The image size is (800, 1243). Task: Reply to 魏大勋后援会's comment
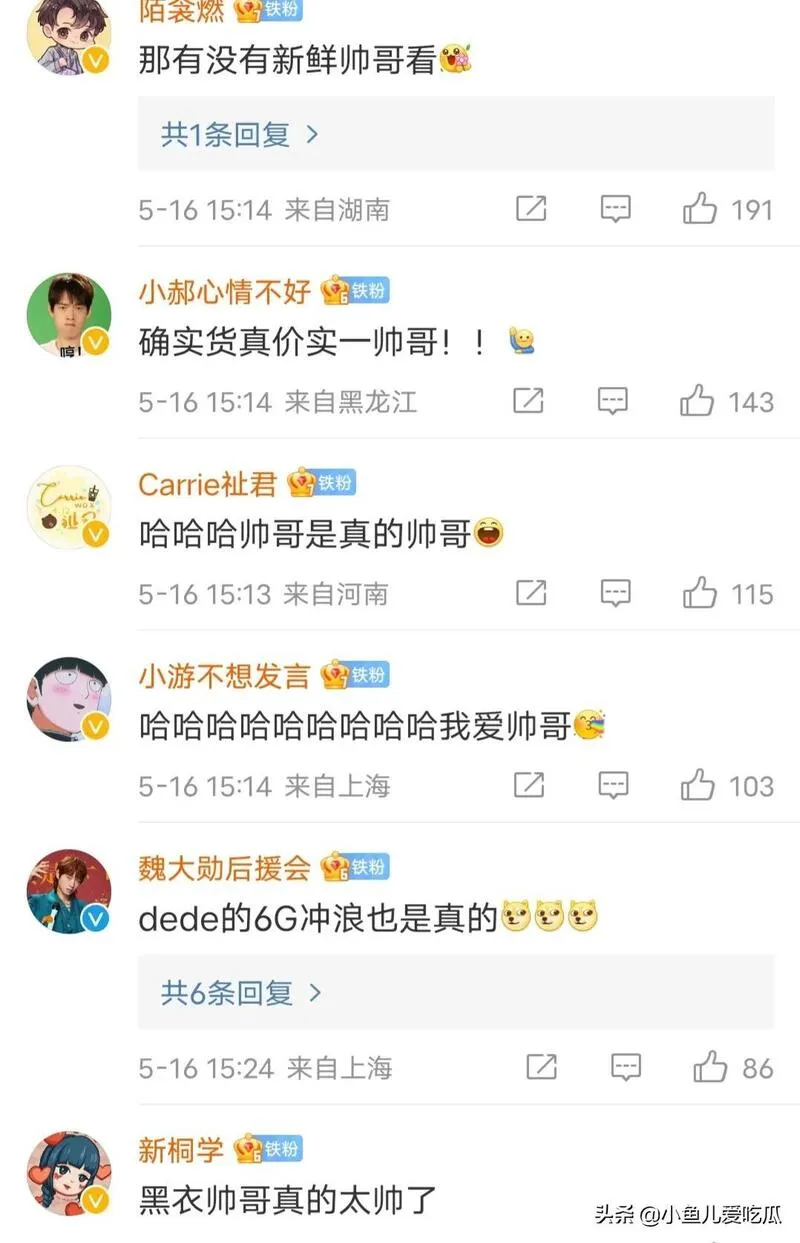coord(626,1067)
